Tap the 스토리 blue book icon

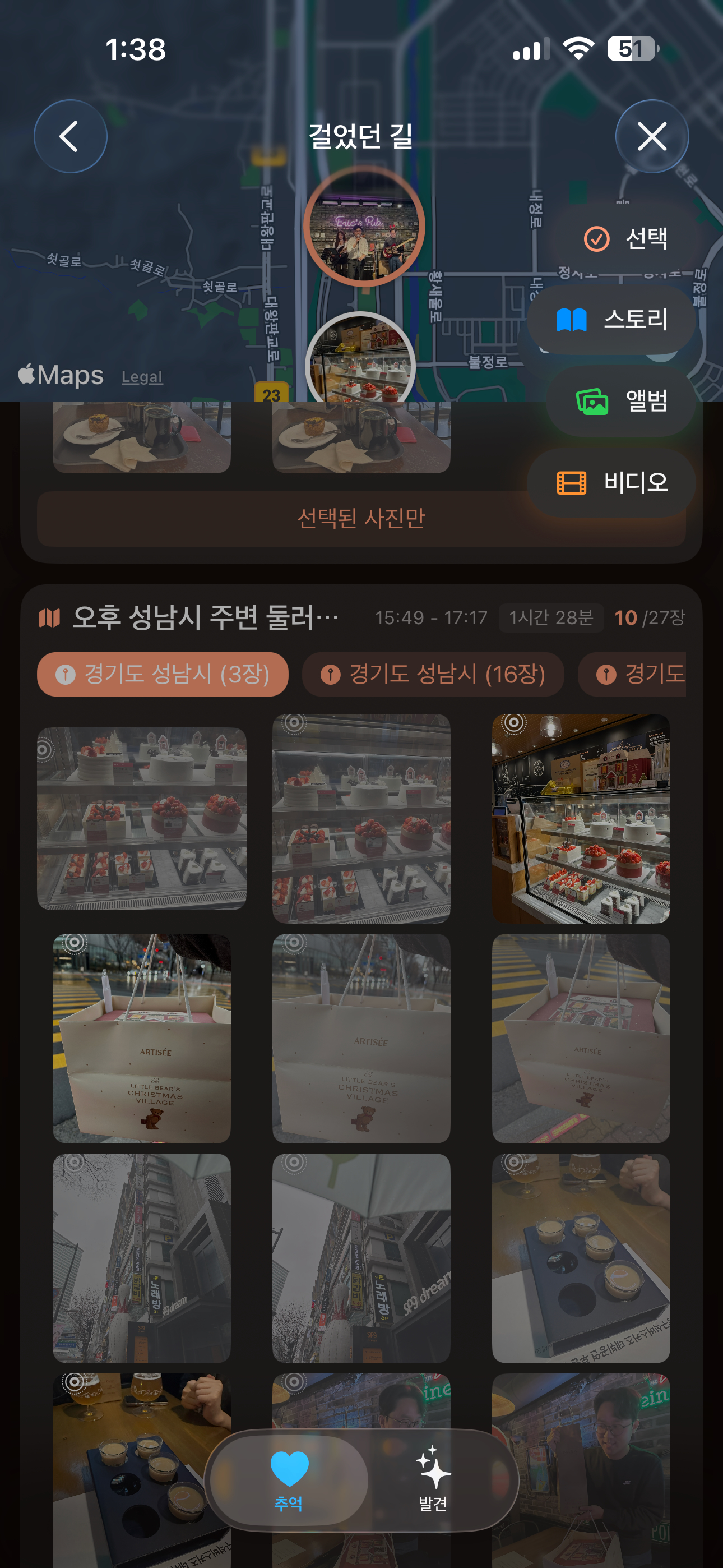click(572, 320)
